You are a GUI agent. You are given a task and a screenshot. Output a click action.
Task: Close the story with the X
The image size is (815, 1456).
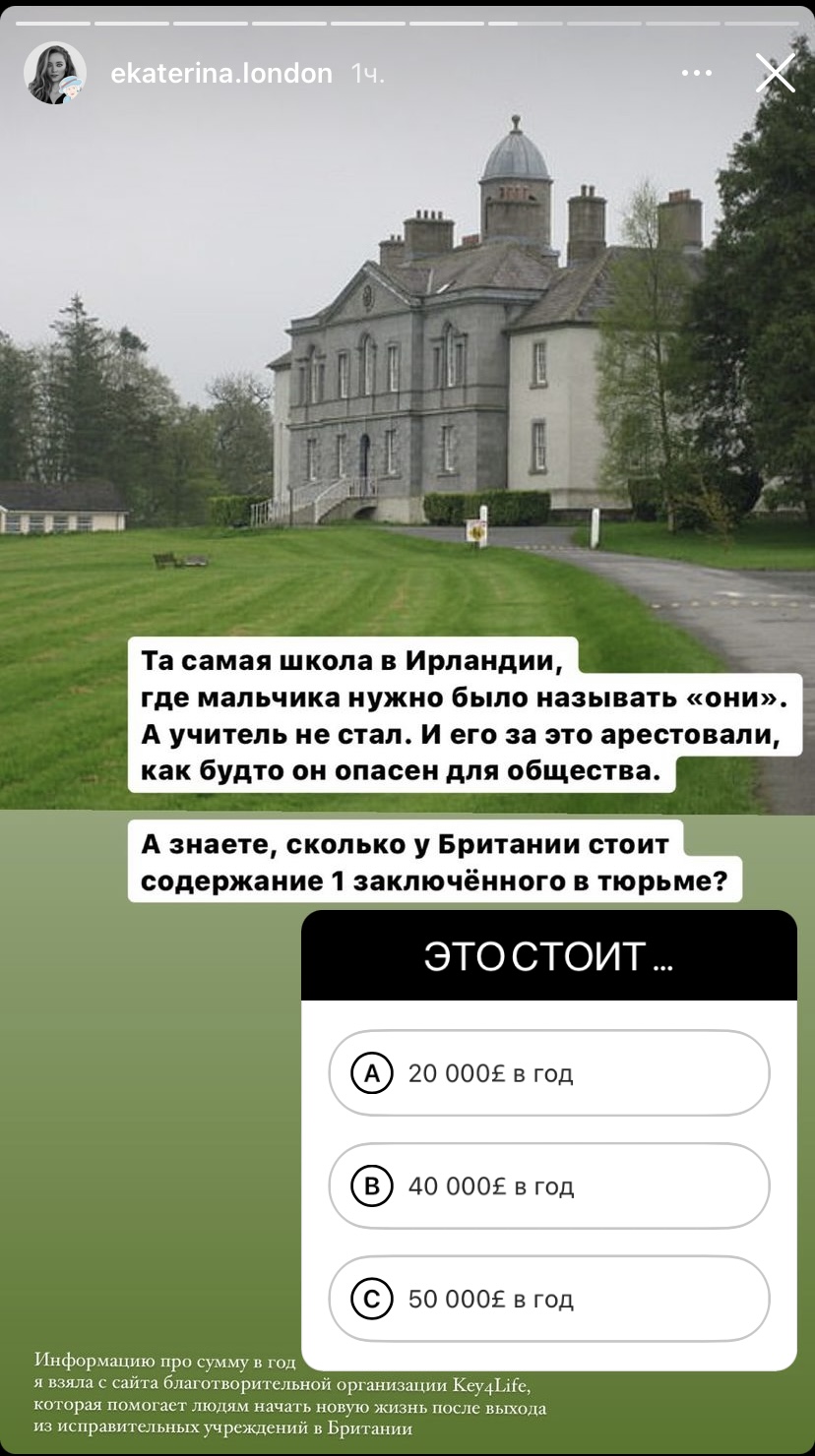(x=775, y=72)
